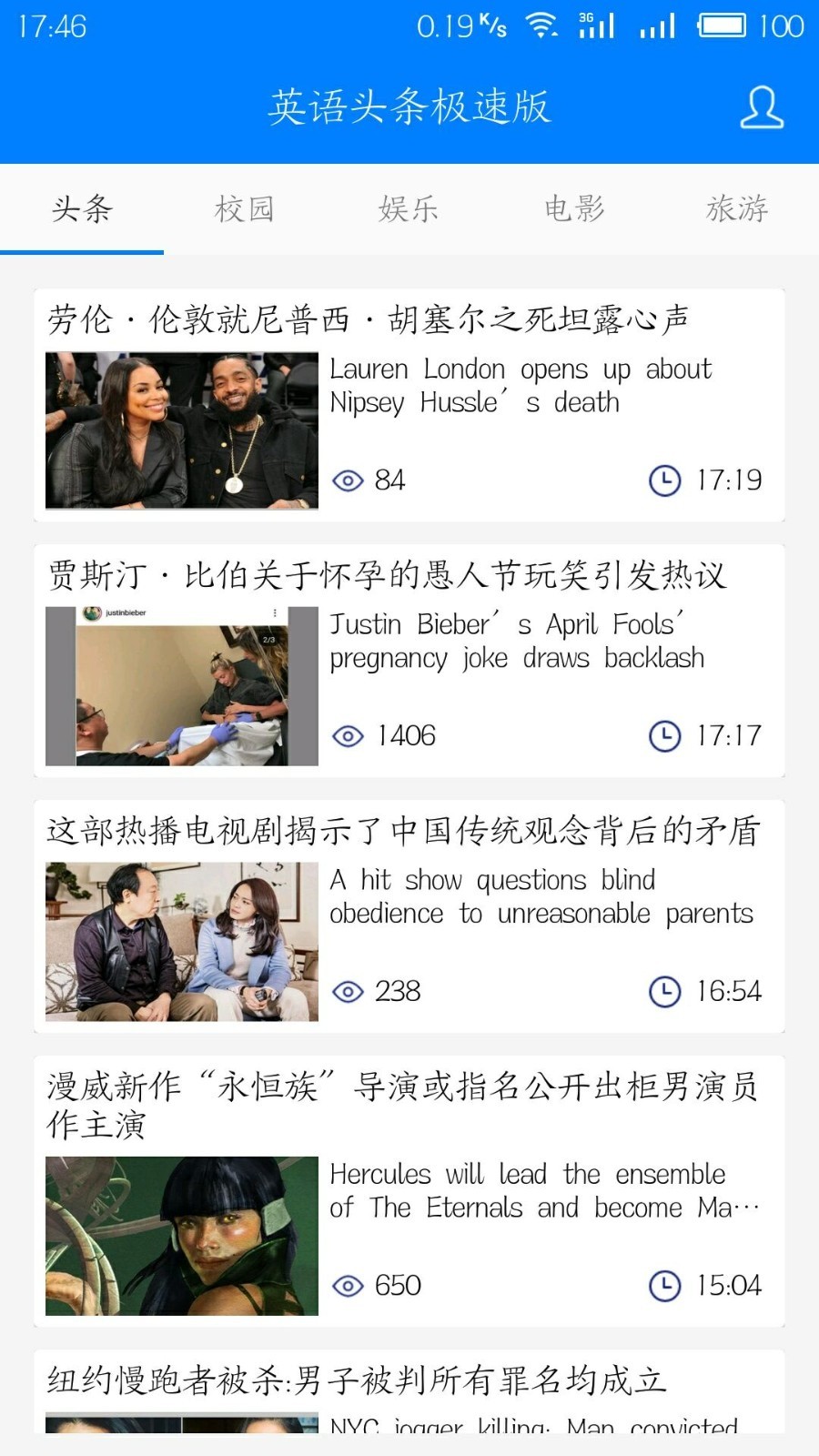Open the Lauren London Nipsey Hussle article
This screenshot has width=819, height=1456.
[x=409, y=405]
